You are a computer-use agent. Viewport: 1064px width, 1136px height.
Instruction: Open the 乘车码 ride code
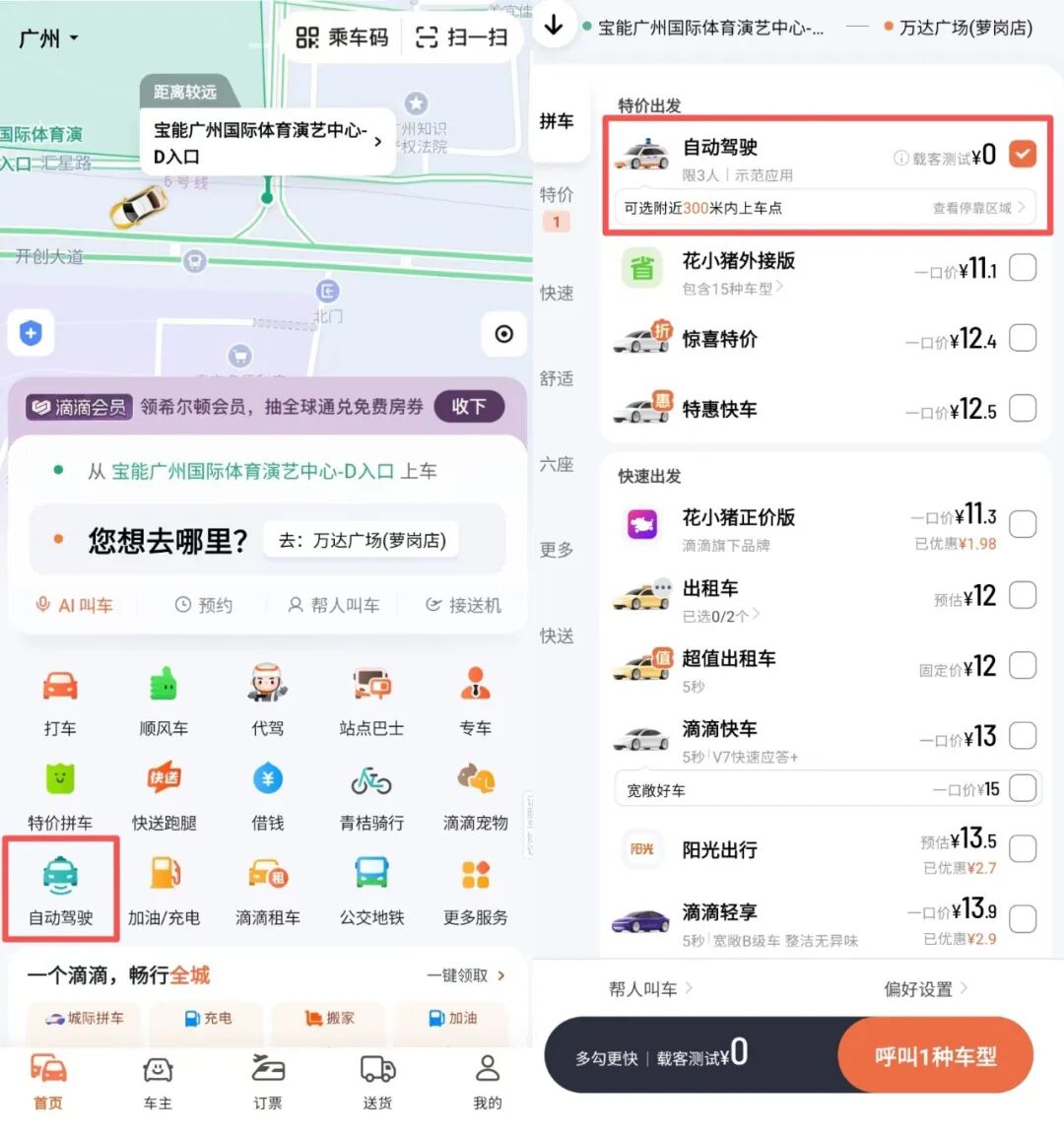point(343,38)
